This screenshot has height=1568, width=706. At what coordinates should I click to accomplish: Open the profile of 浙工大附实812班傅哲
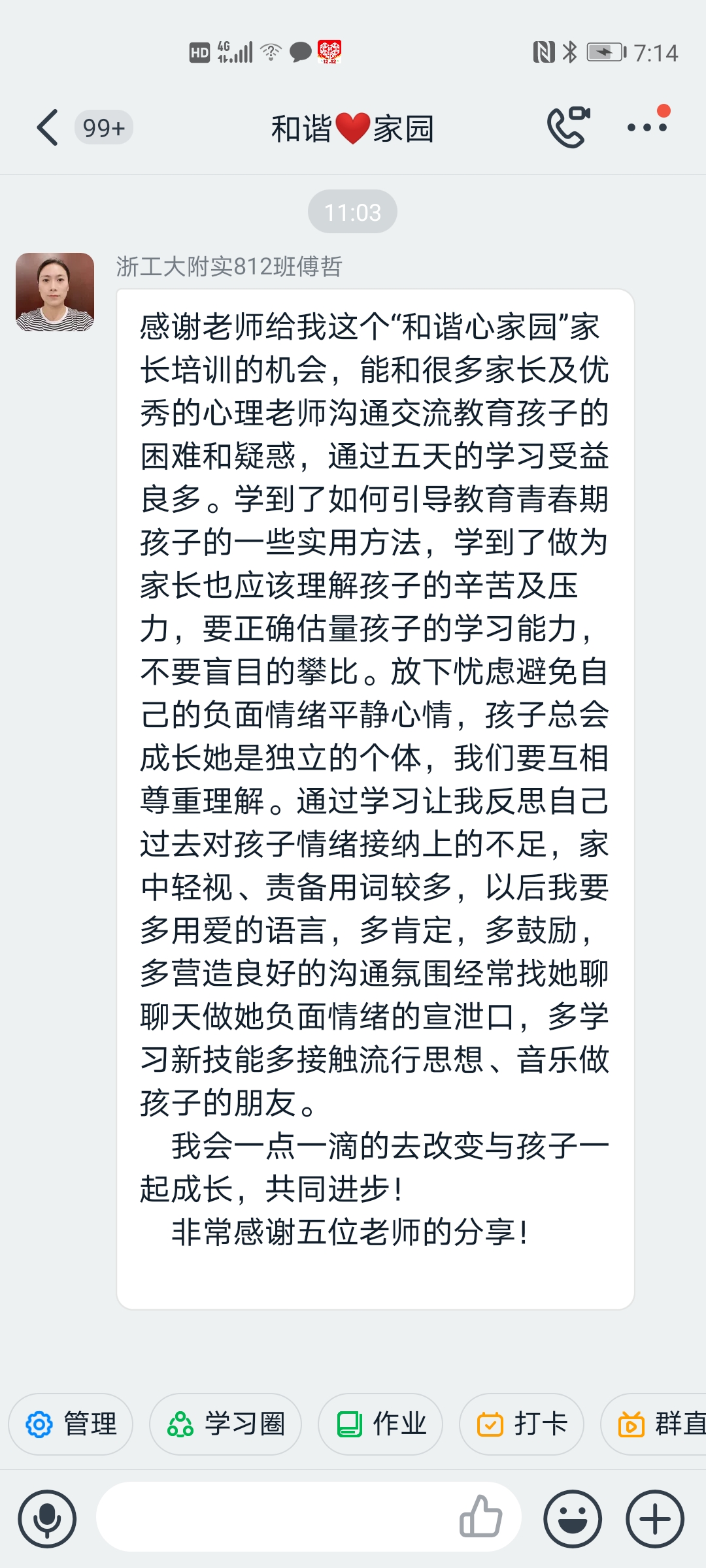click(55, 292)
